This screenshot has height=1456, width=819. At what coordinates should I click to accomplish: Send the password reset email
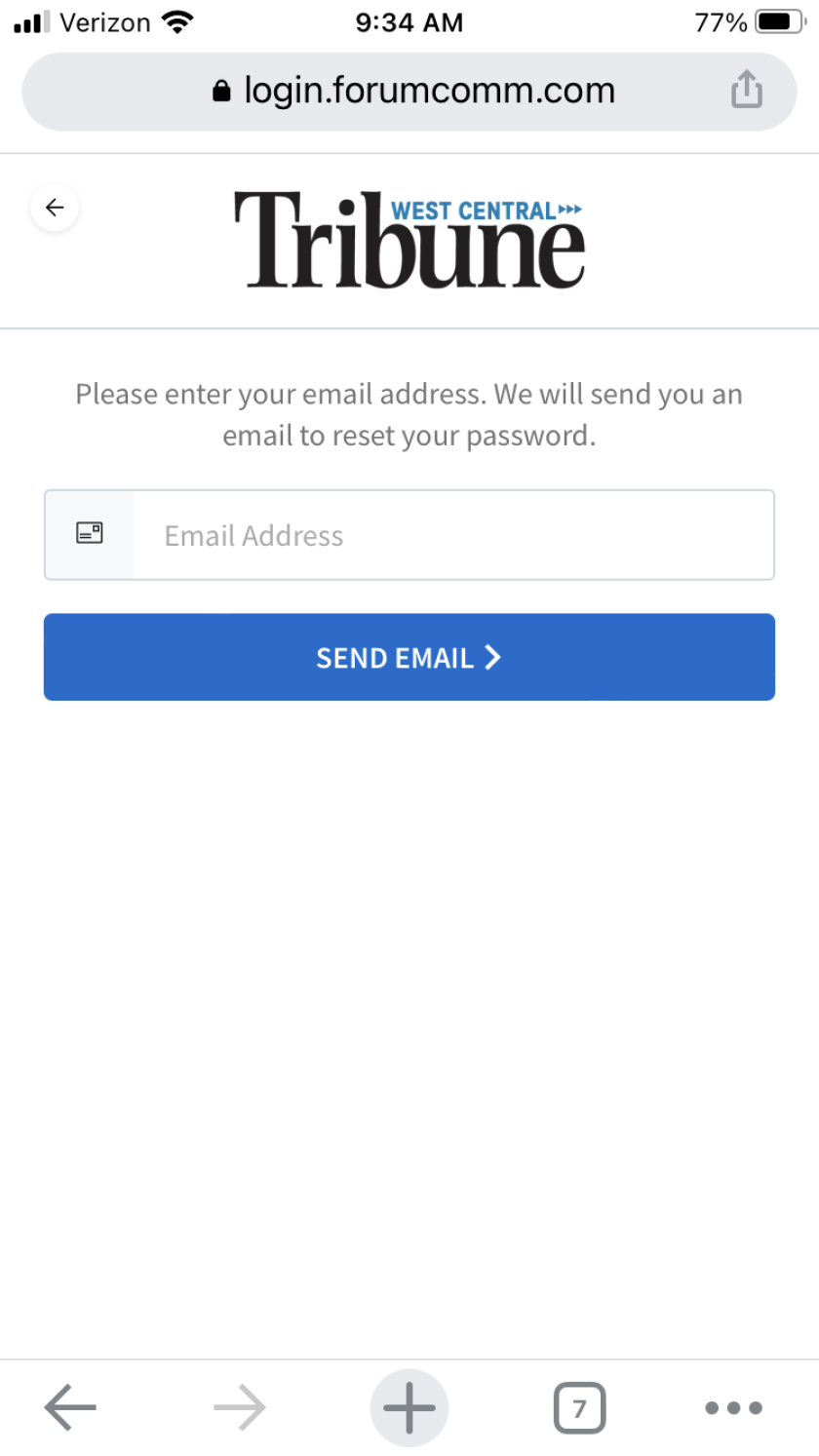pyautogui.click(x=409, y=657)
